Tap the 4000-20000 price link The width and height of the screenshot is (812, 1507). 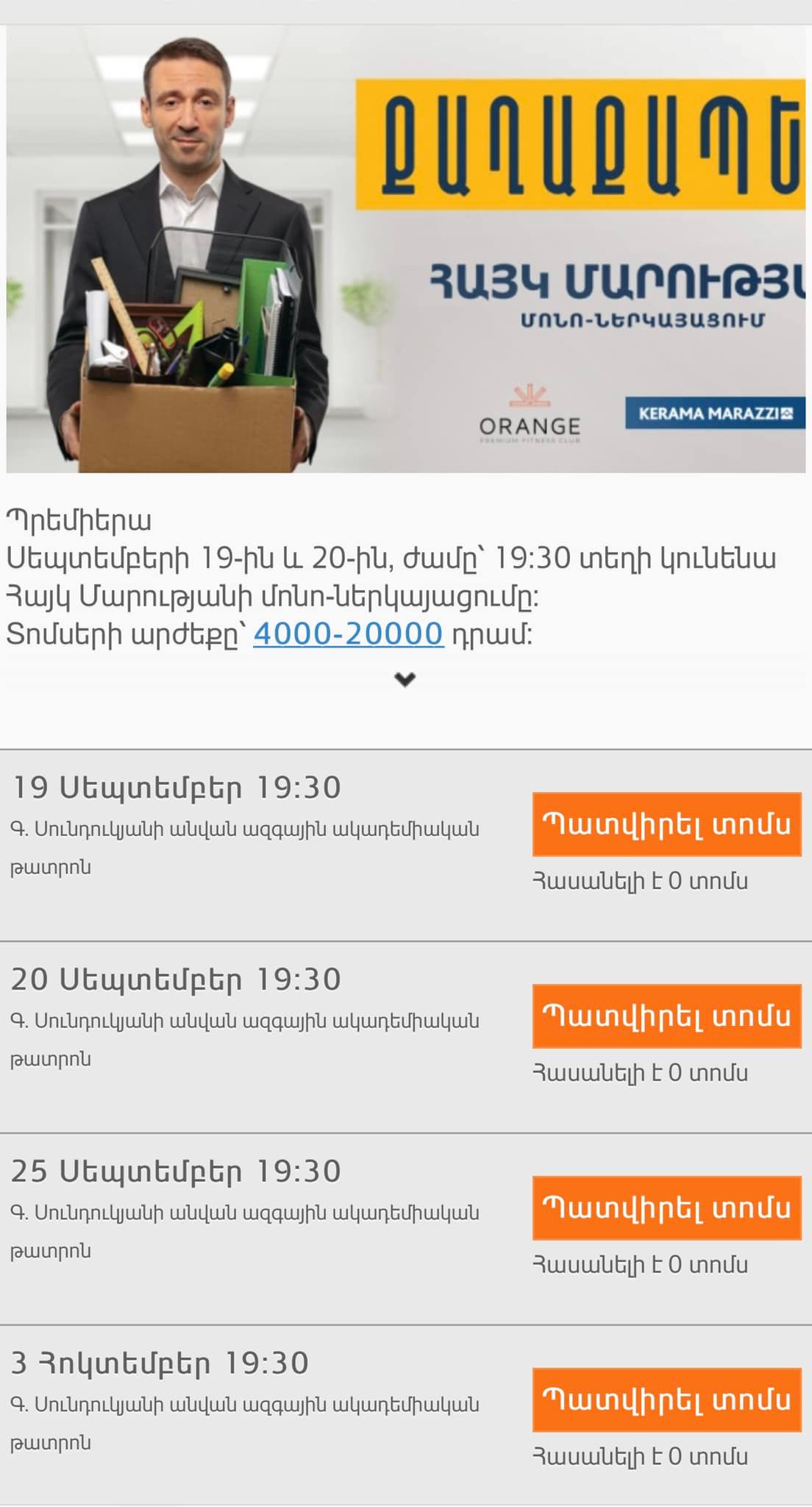348,634
